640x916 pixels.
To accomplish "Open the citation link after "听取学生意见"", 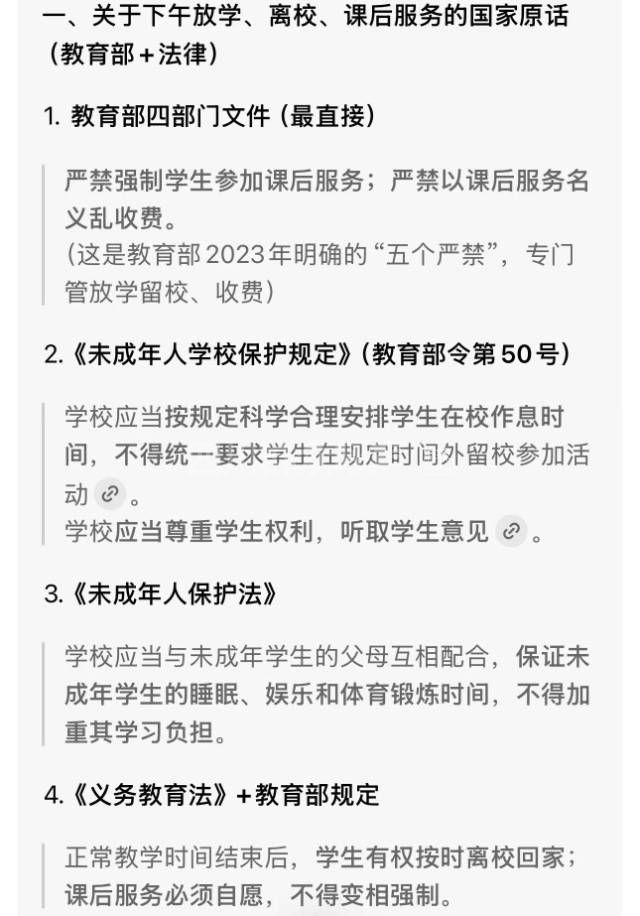I will click(511, 531).
